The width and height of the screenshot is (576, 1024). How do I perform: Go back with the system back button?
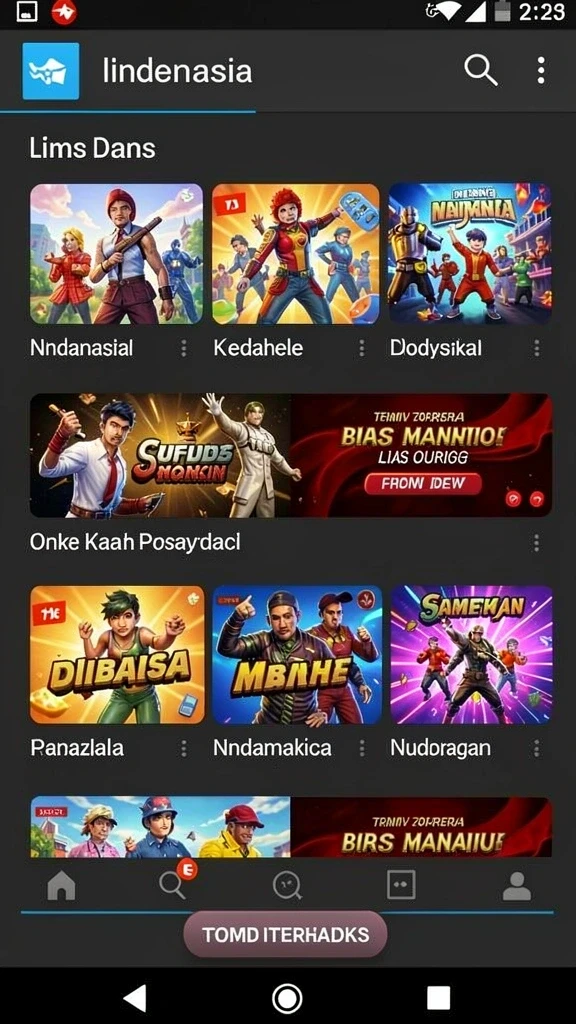[135, 999]
